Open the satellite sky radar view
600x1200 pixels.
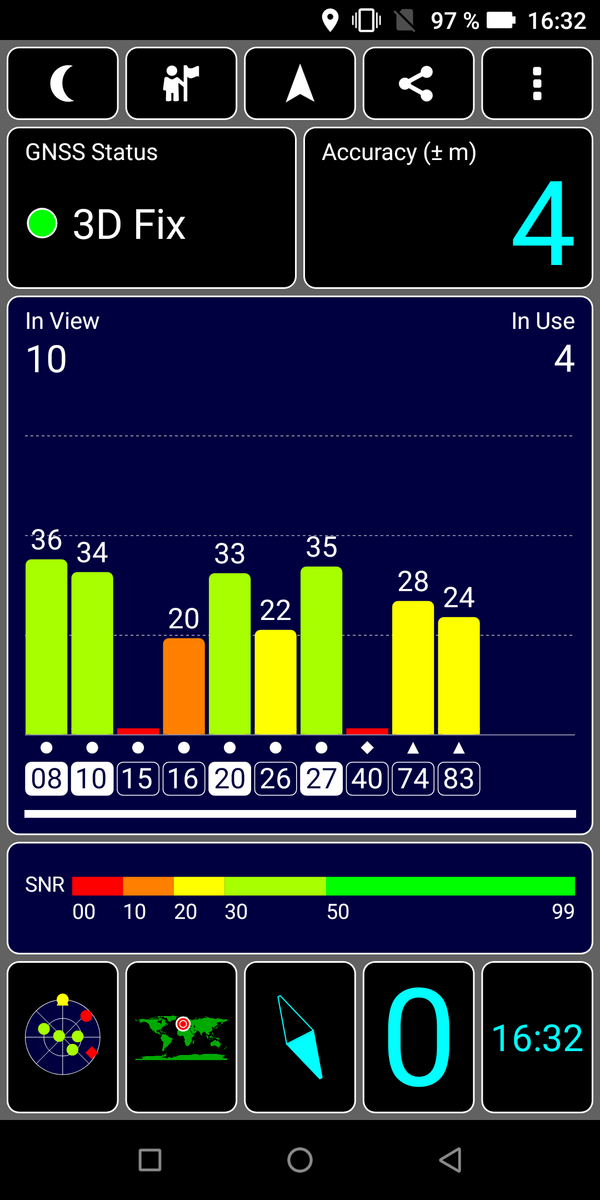63,1037
